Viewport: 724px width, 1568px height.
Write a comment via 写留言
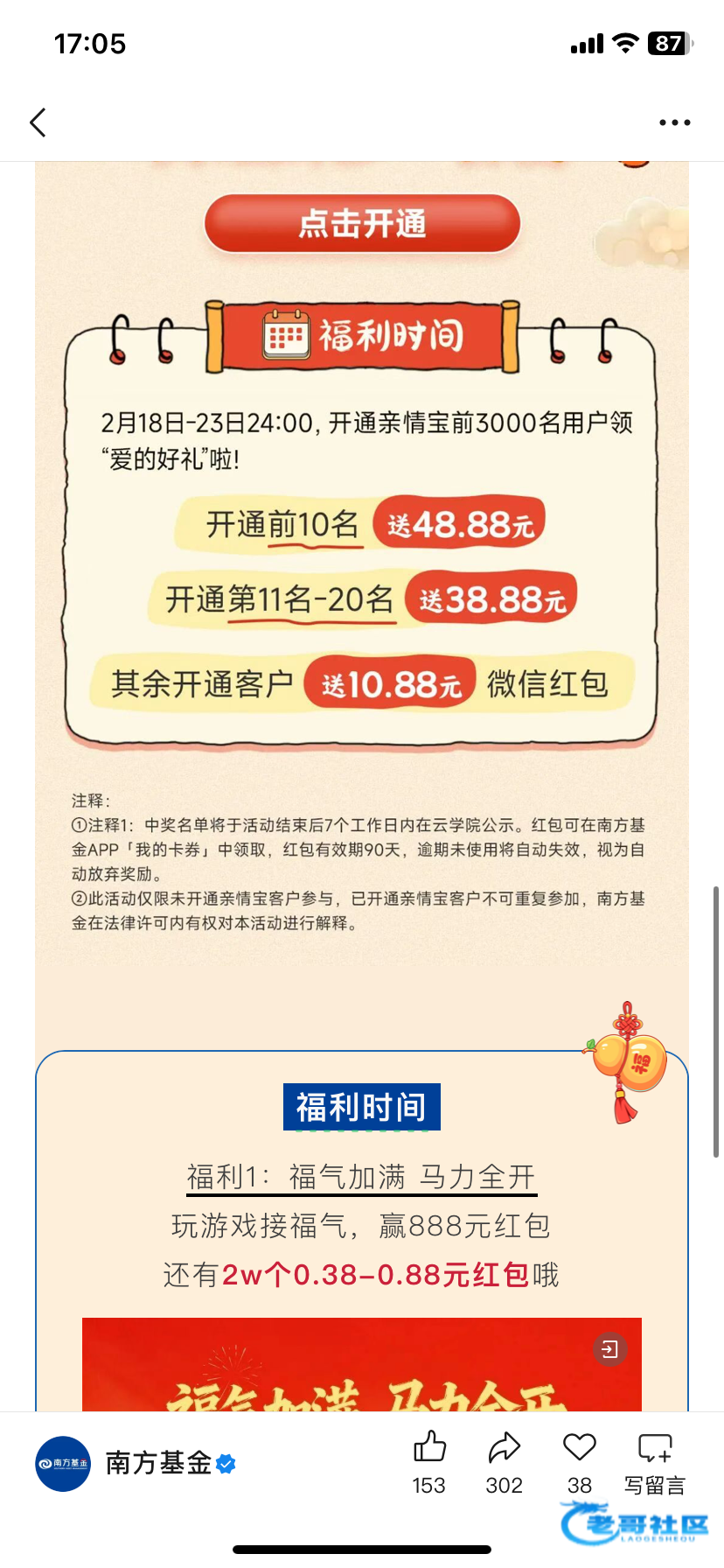click(x=655, y=1463)
